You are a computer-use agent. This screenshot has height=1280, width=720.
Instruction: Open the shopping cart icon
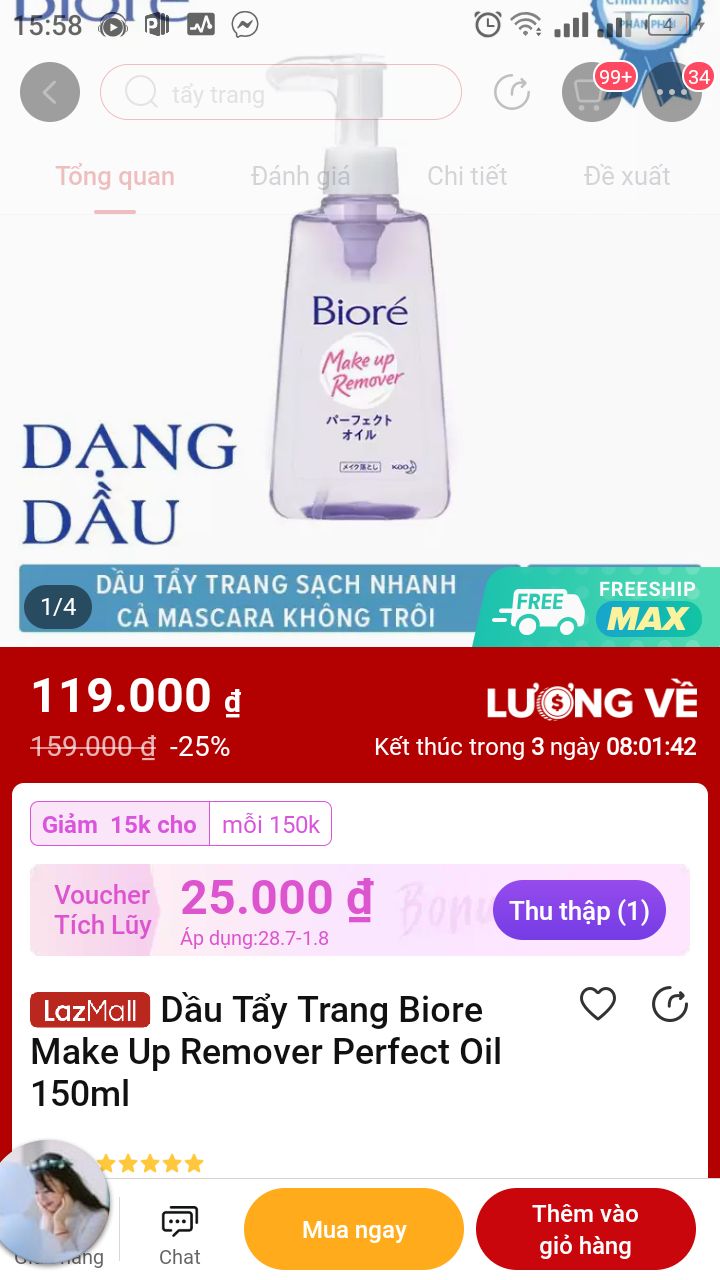click(591, 92)
